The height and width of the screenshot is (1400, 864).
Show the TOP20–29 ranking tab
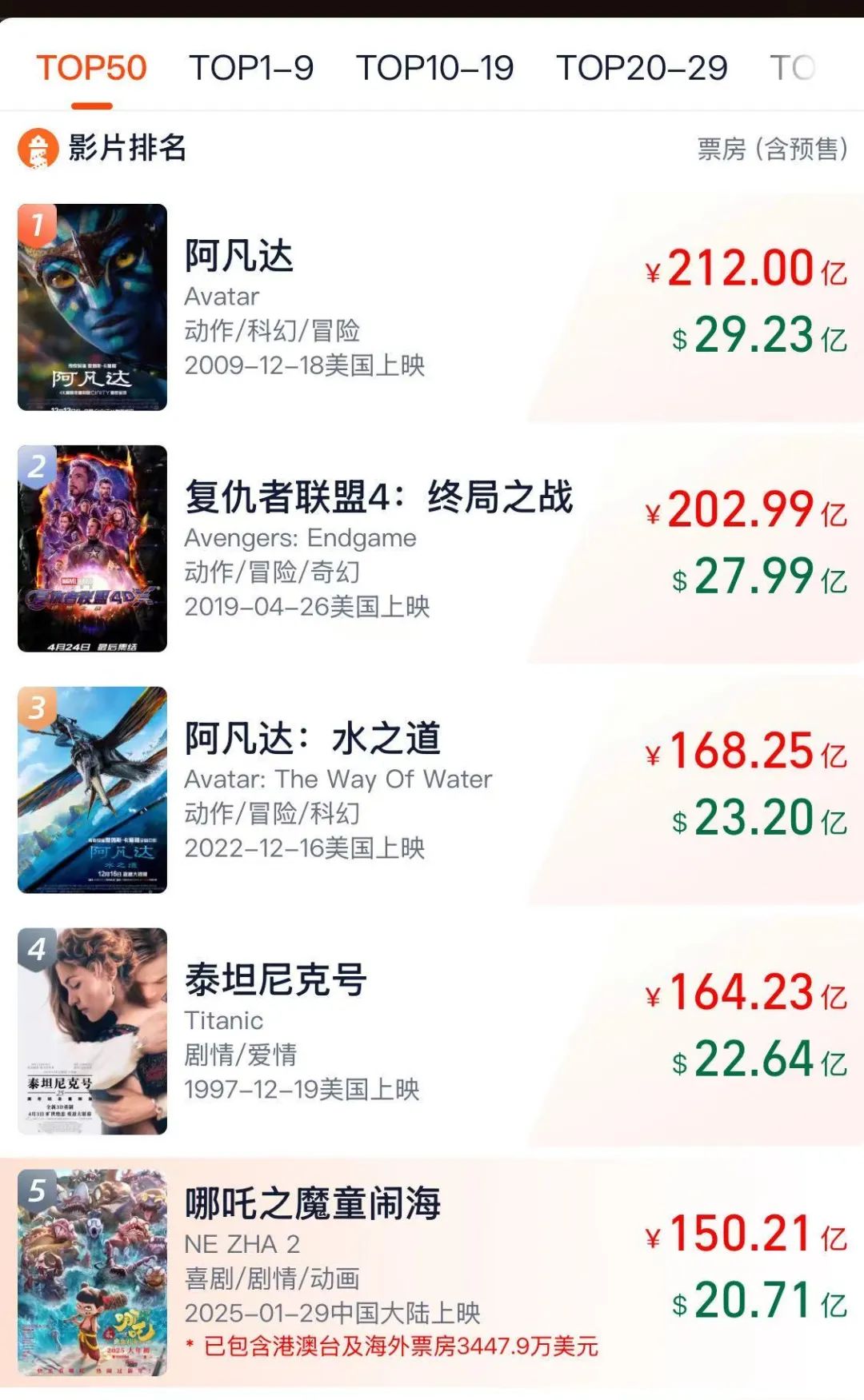click(642, 68)
